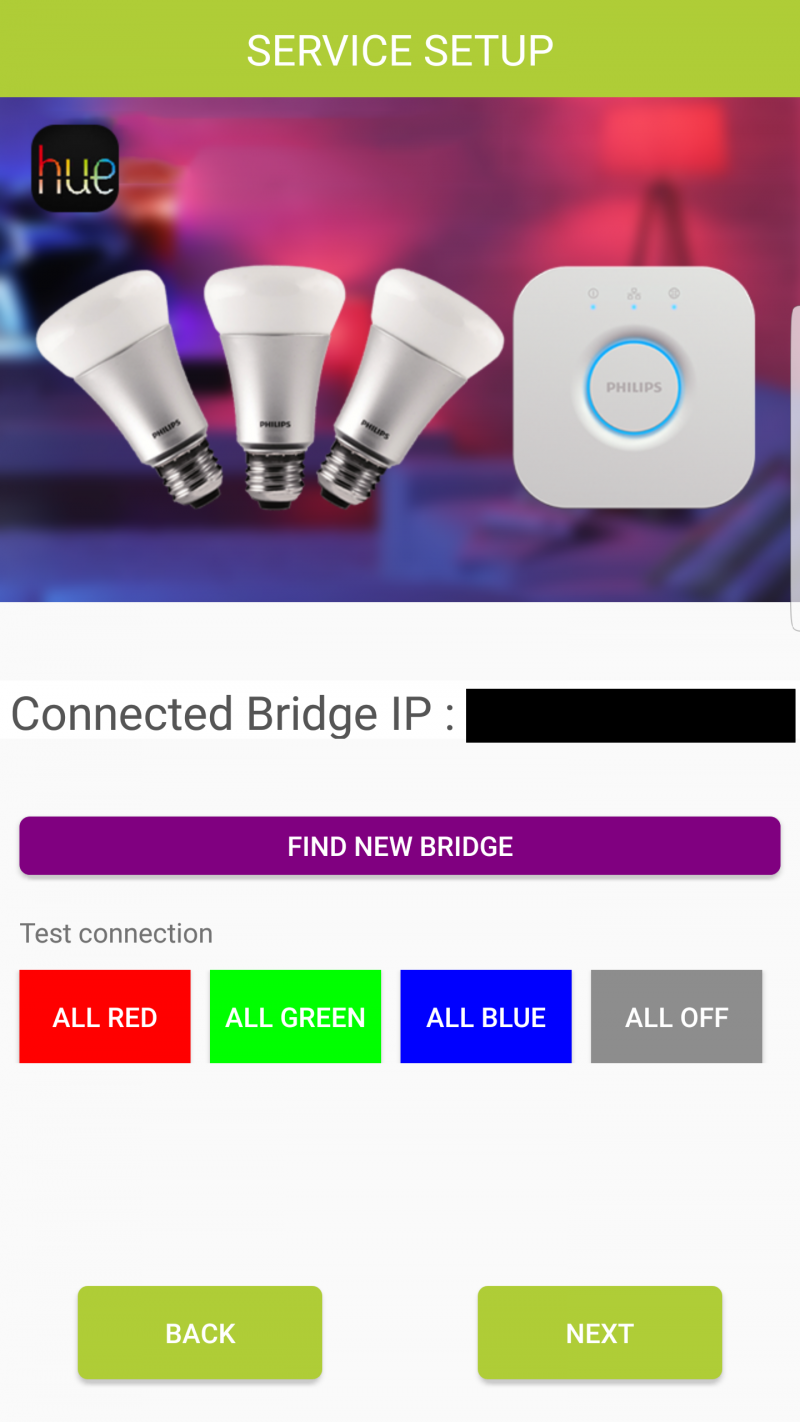Select the middle Philips bulb image
Viewport: 800px width, 1422px height.
270,380
